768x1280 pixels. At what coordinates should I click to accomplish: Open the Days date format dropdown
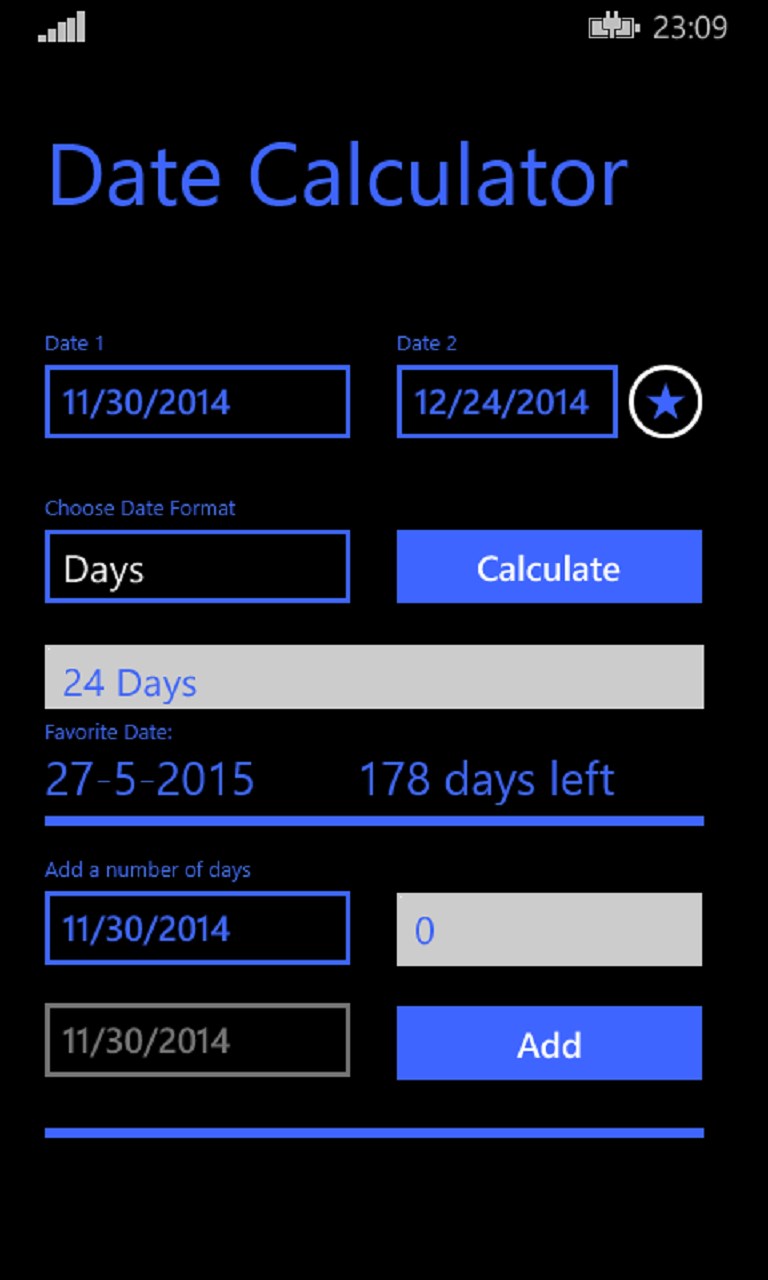pos(197,567)
